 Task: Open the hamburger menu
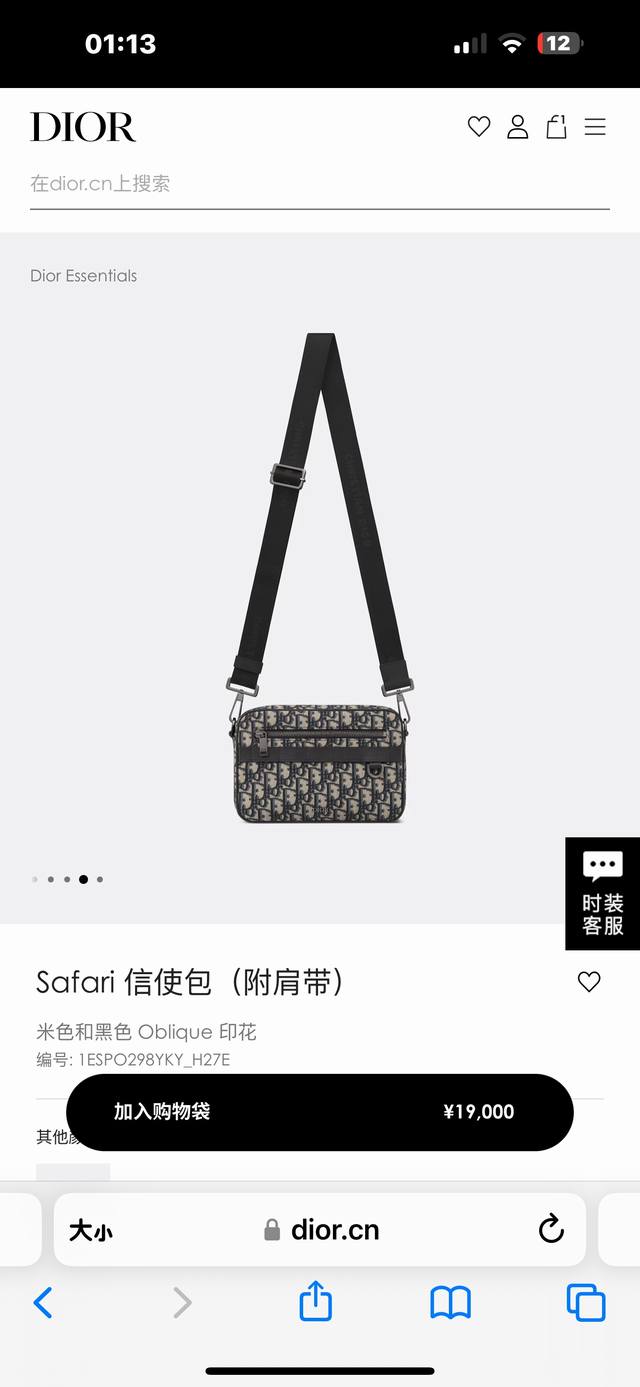pos(595,126)
